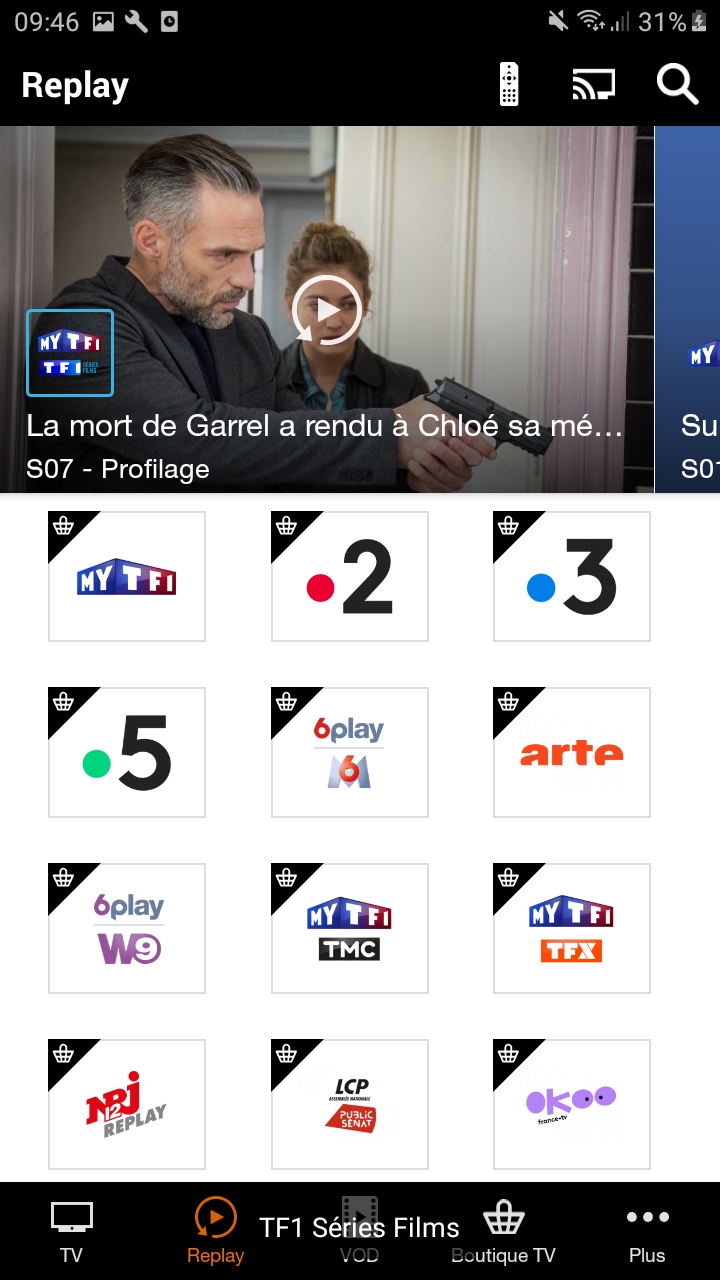
Task: Open LCP Public Sénat channel
Action: point(350,1104)
